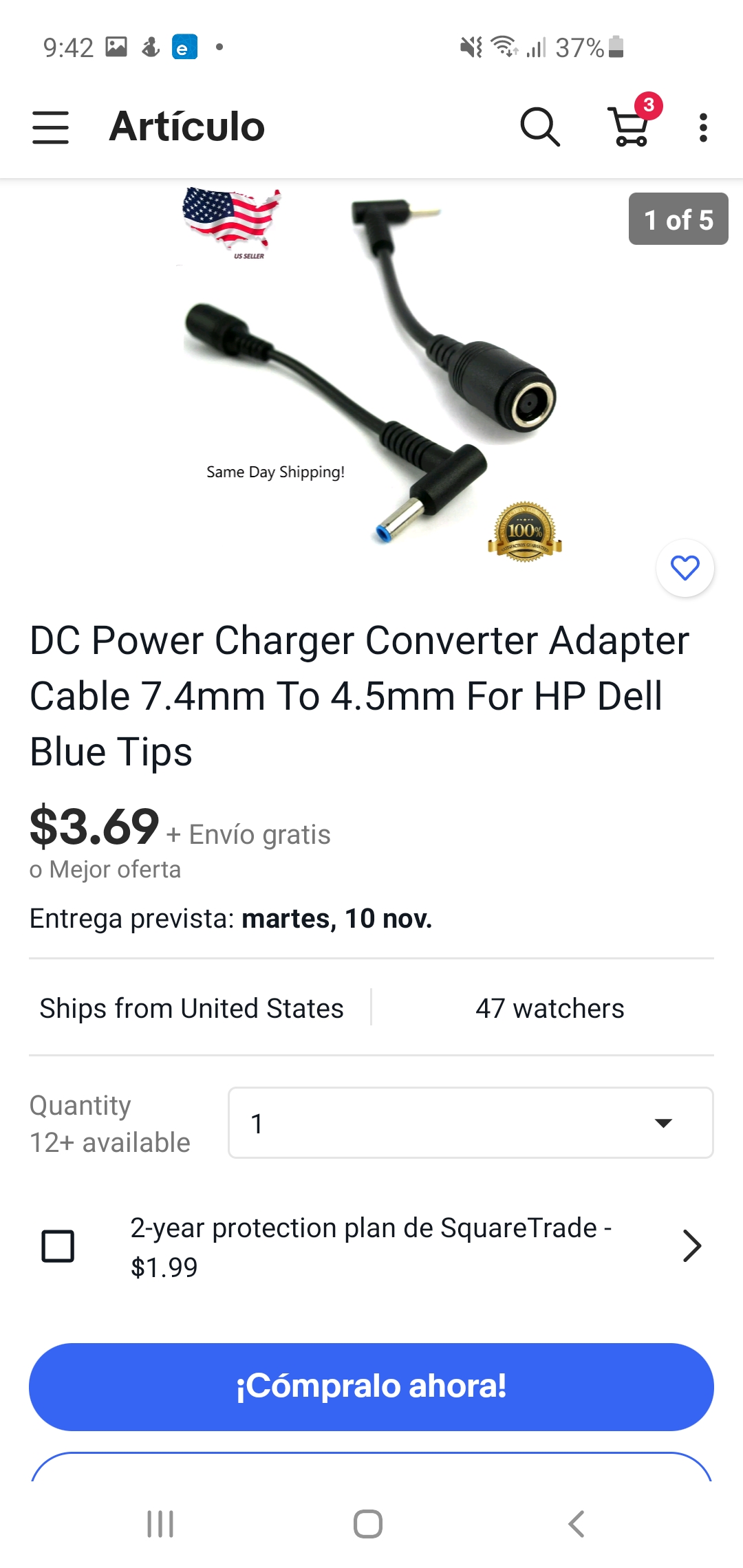Buy the item with ¡Cómpralo ahora!

click(x=371, y=1386)
